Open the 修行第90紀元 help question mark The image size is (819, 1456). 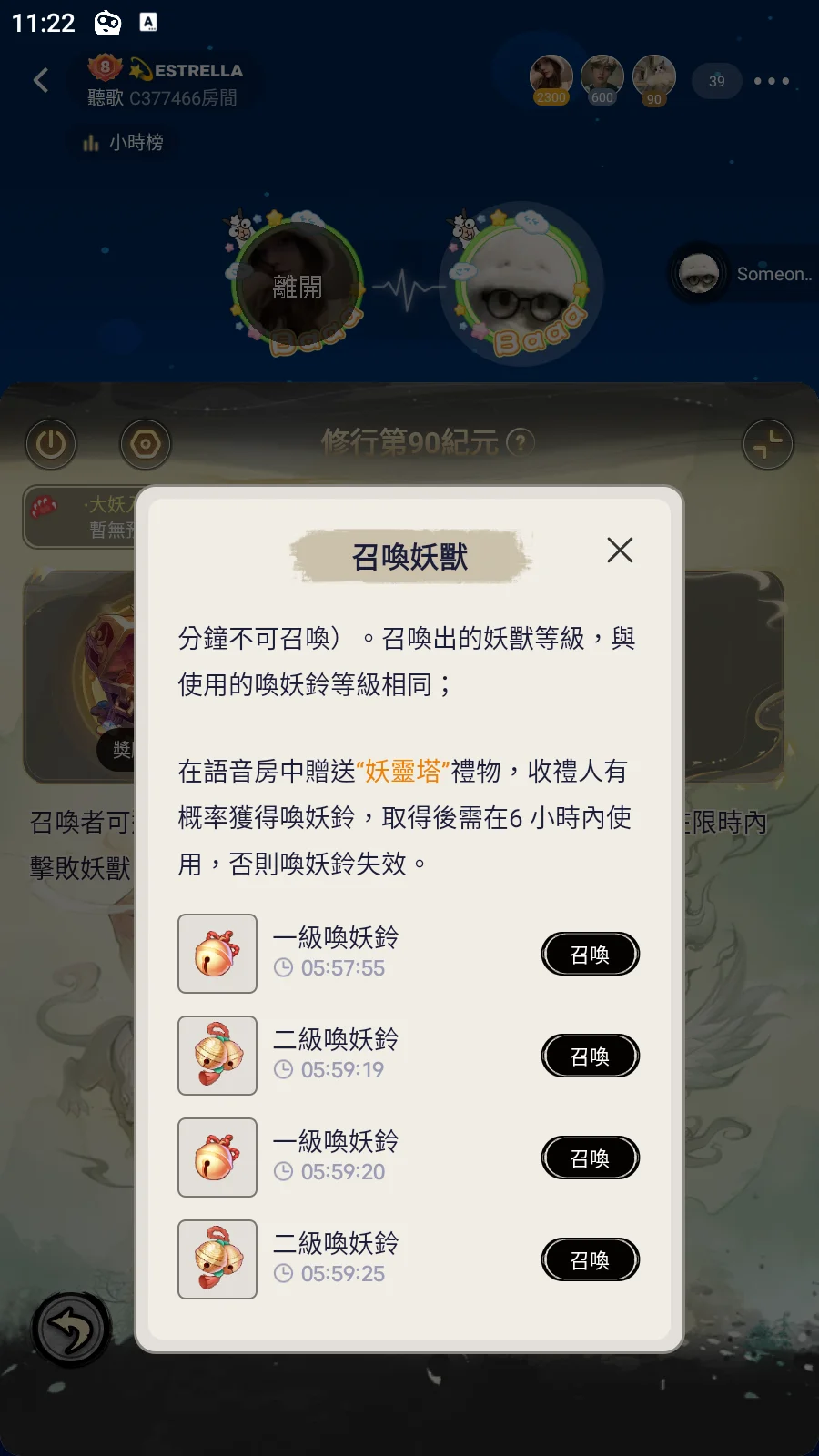520,443
